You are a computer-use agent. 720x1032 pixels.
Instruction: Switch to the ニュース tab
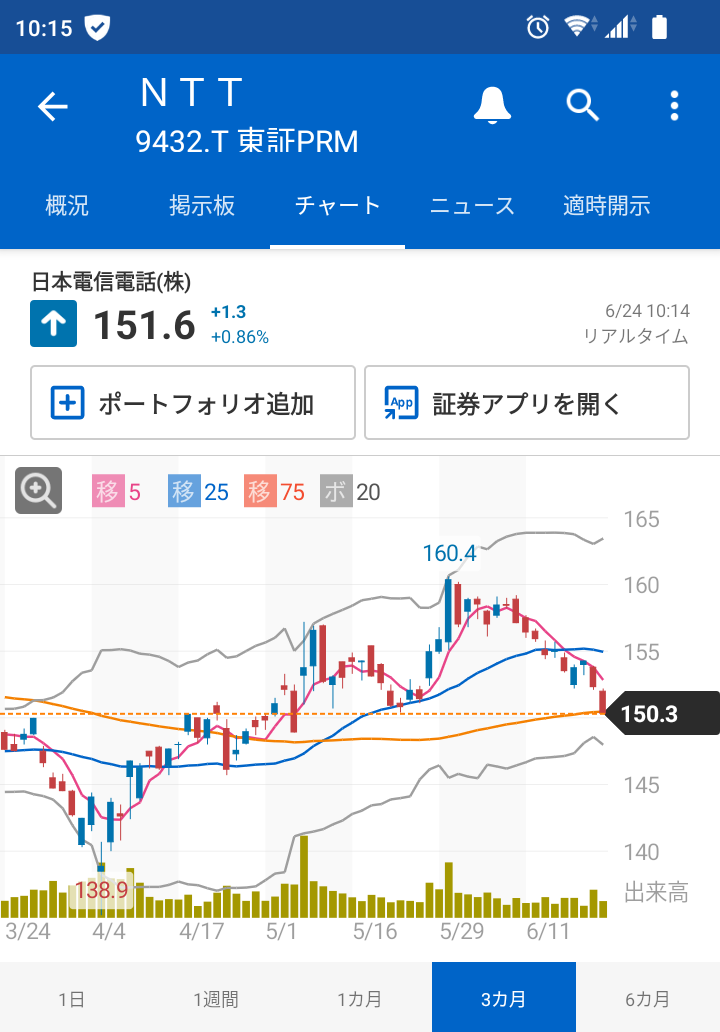[x=472, y=205]
